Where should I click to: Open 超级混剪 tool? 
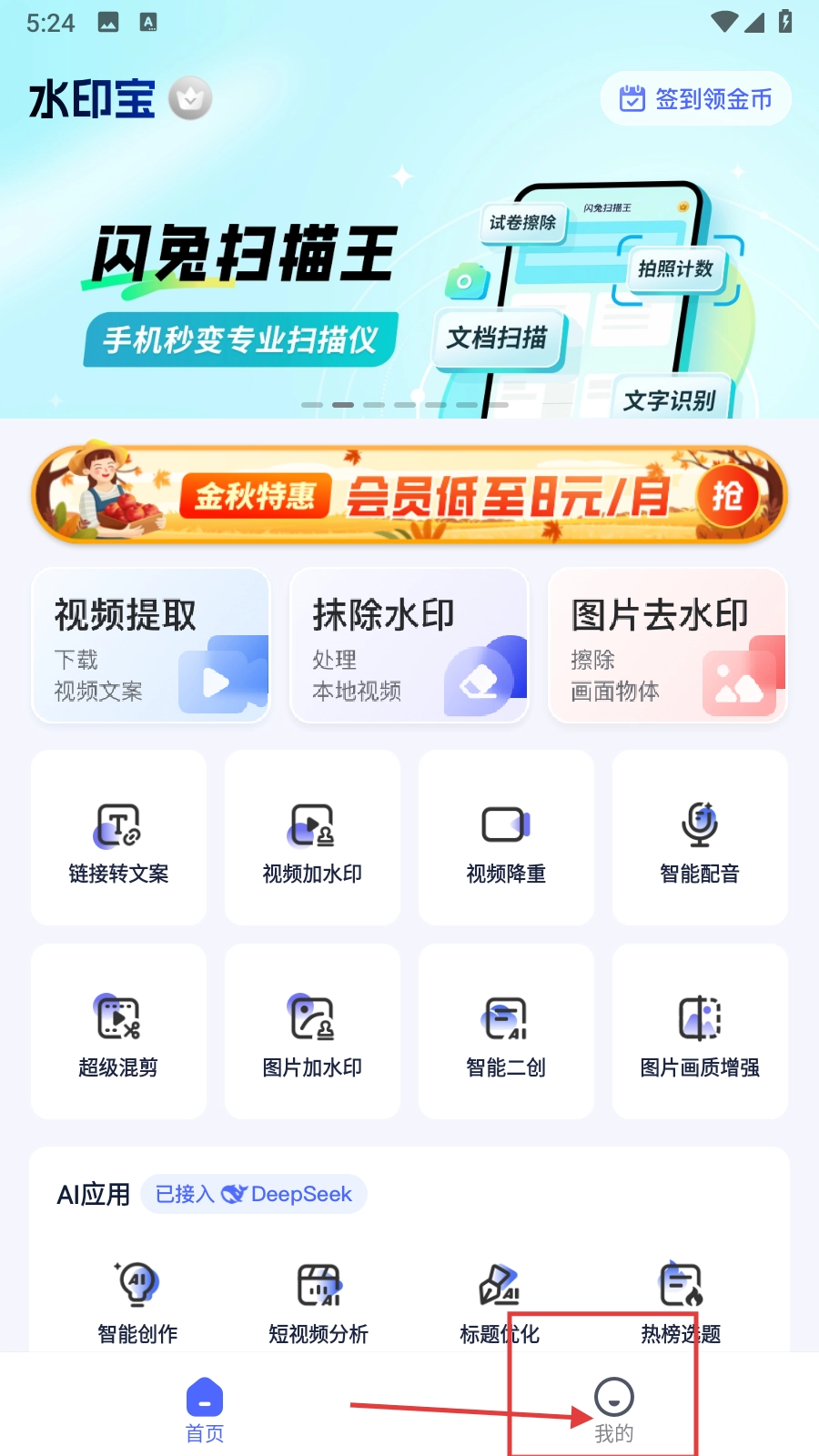point(118,1033)
